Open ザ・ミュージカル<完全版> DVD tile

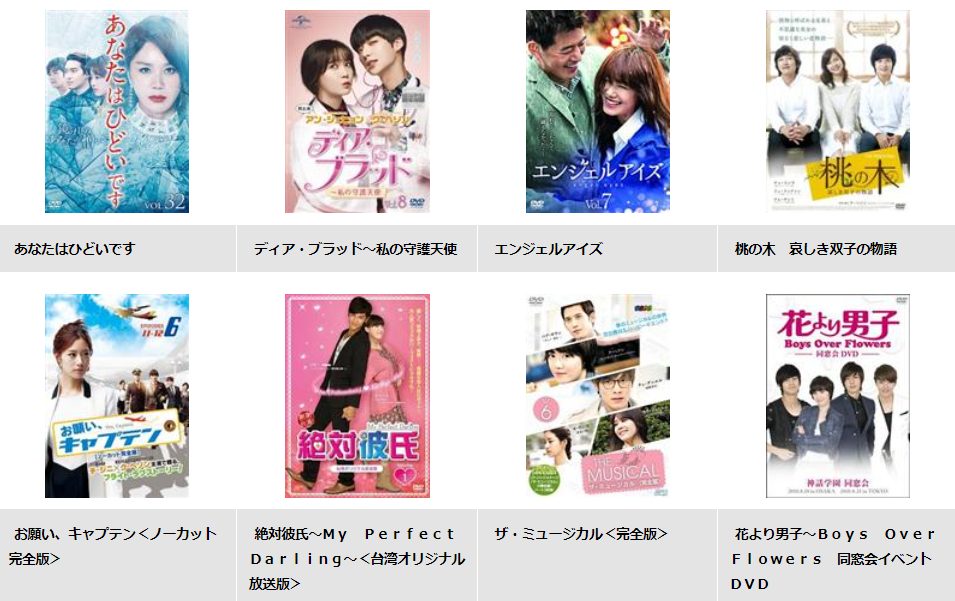click(x=597, y=396)
